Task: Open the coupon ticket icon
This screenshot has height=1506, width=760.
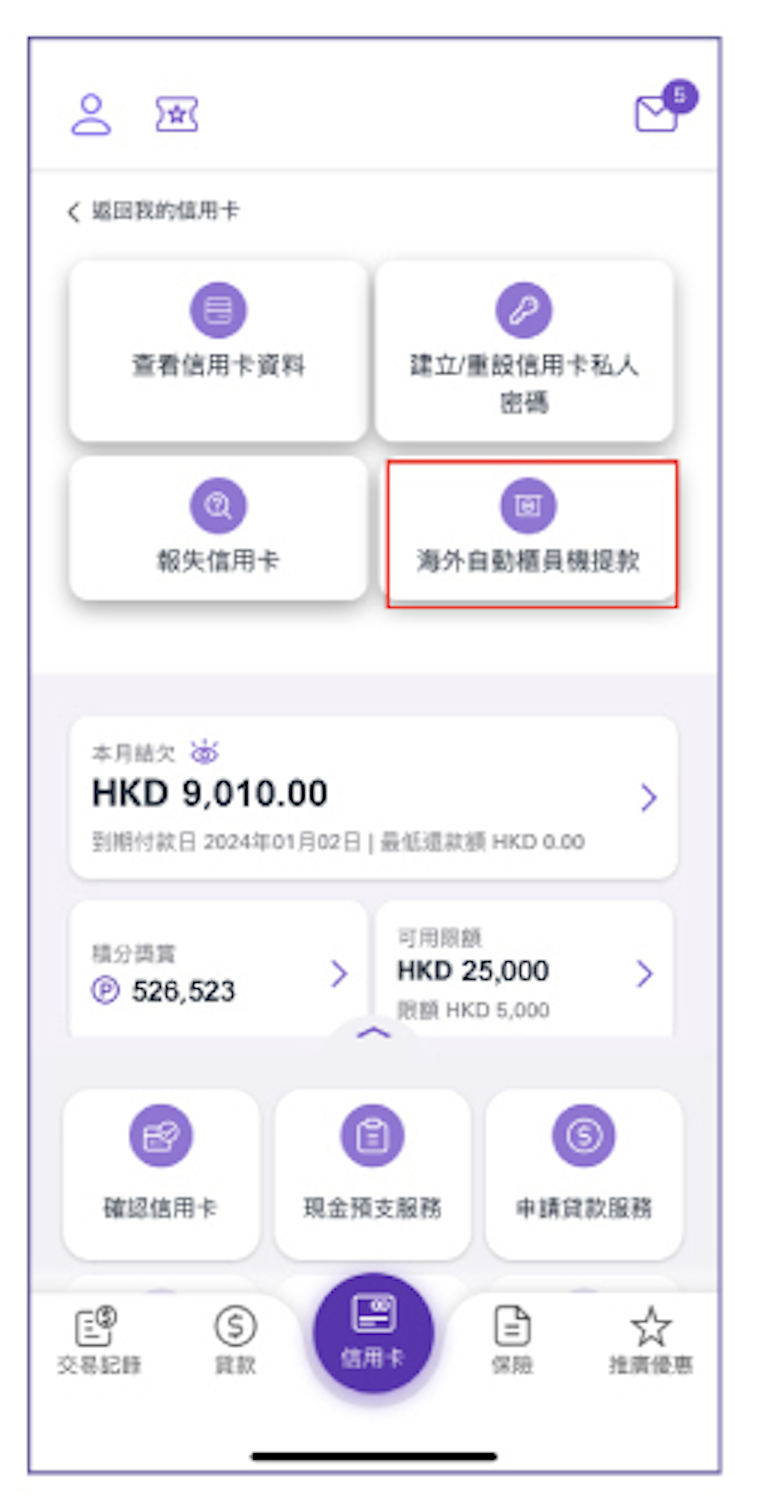Action: pyautogui.click(x=177, y=115)
